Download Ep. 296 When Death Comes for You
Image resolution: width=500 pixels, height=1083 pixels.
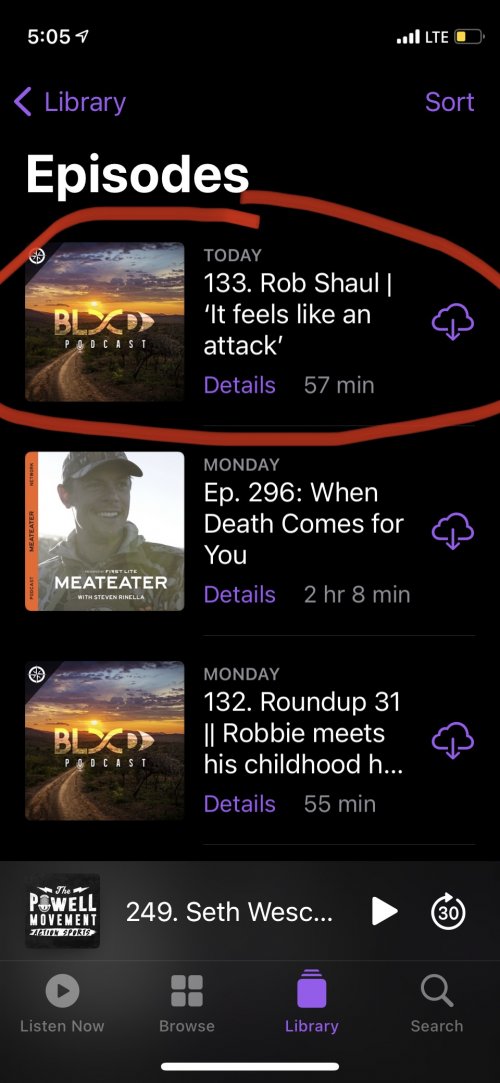452,532
